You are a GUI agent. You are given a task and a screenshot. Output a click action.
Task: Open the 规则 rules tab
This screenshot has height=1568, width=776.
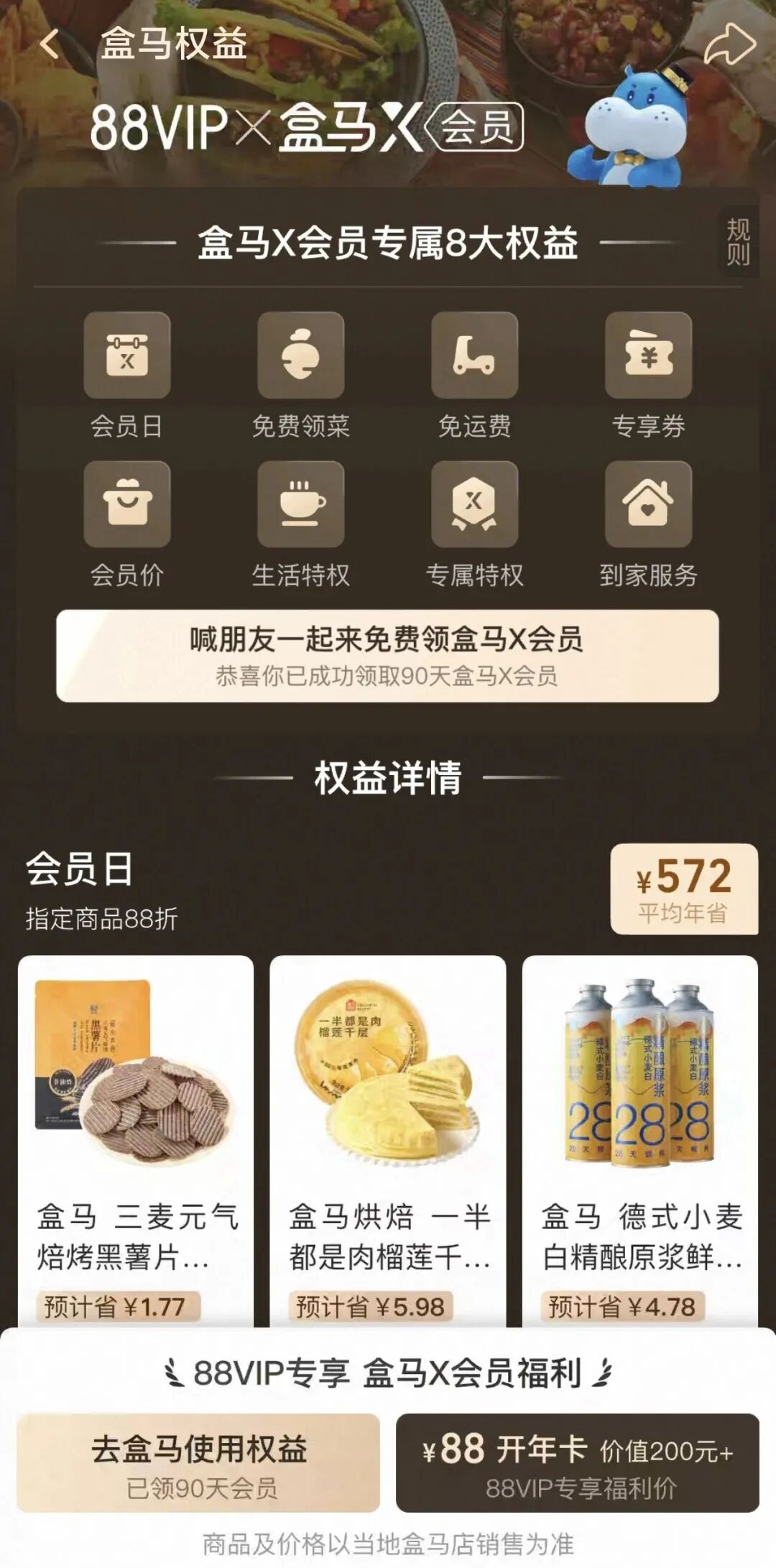(x=738, y=242)
